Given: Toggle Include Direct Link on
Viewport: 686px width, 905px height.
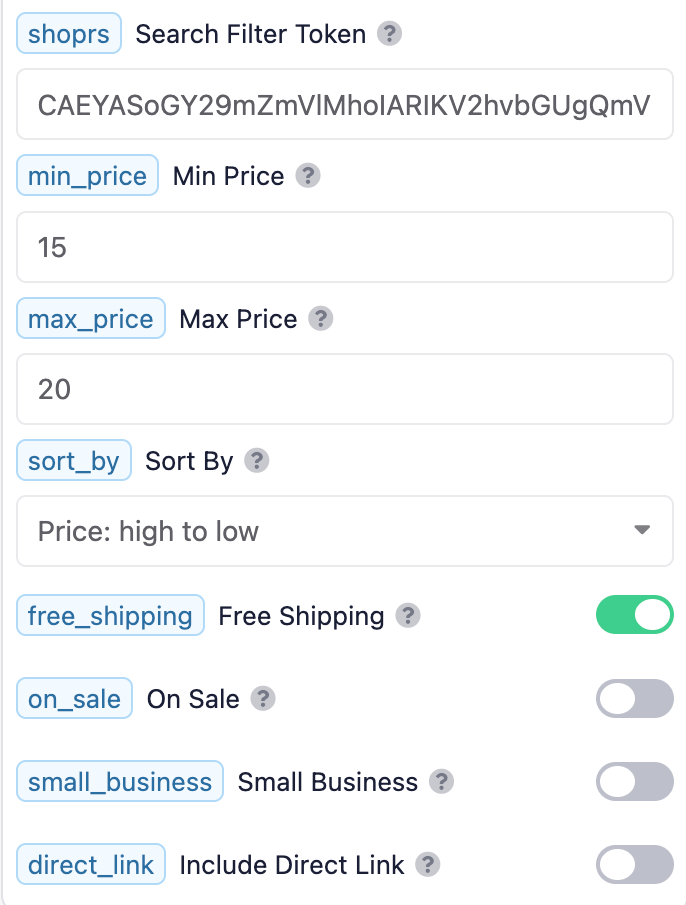Looking at the screenshot, I should point(634,864).
